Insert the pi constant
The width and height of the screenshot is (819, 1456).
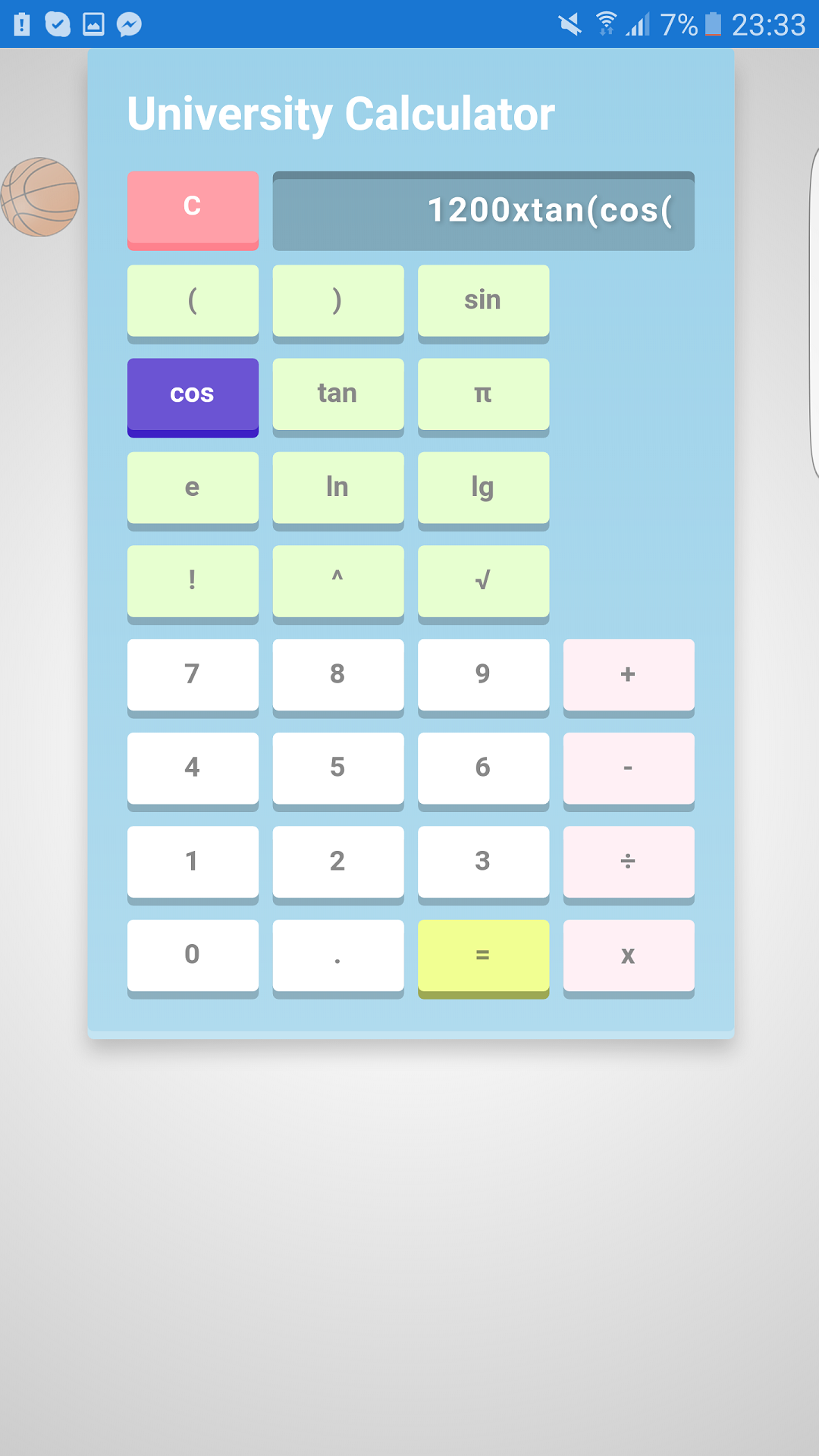pyautogui.click(x=483, y=394)
